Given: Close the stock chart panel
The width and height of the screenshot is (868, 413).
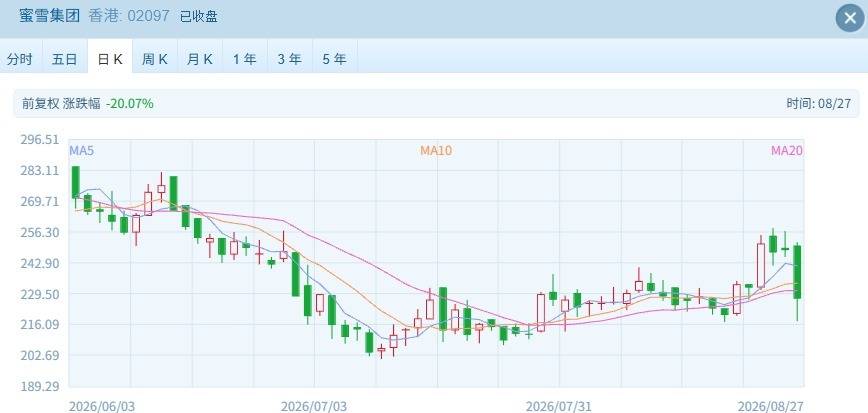Looking at the screenshot, I should (850, 18).
